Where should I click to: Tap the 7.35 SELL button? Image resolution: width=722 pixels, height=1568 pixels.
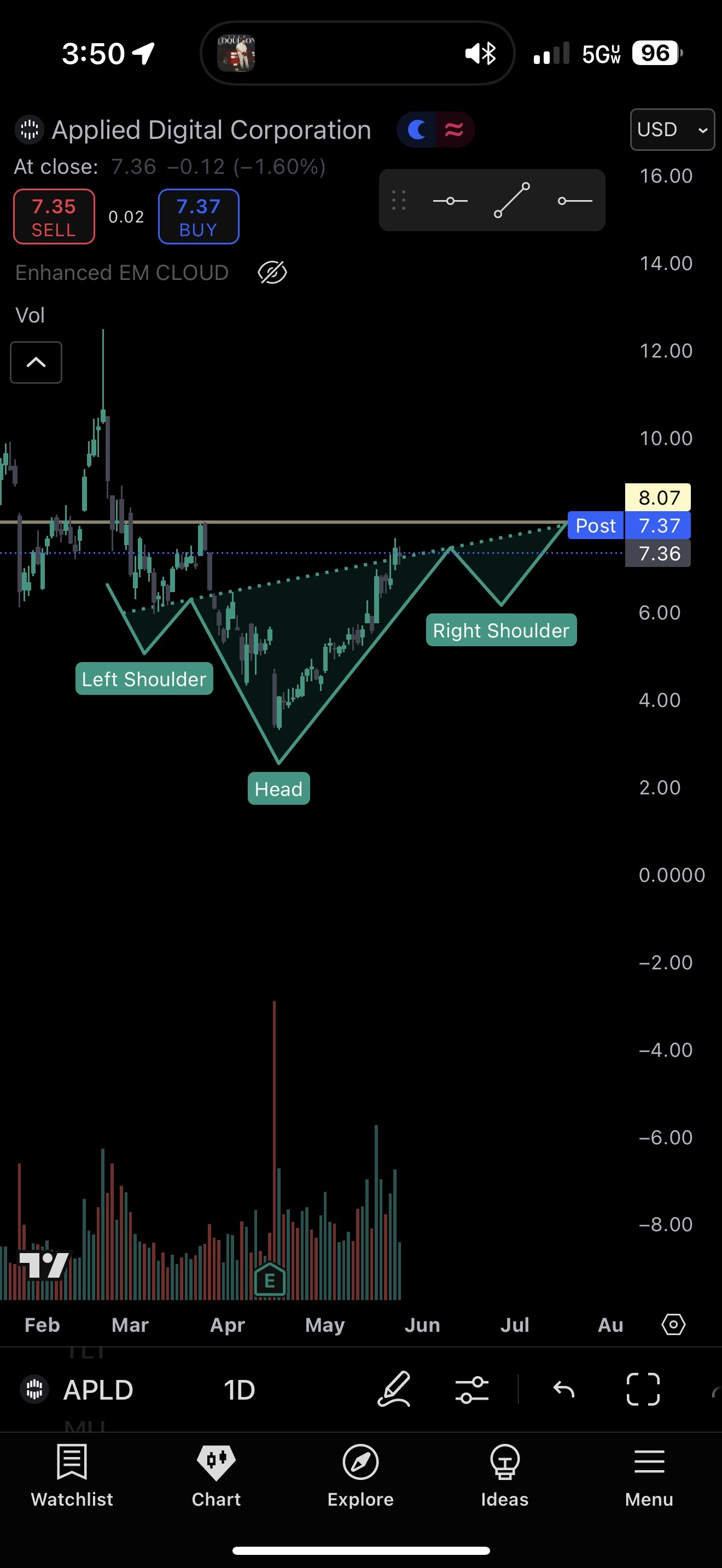tap(54, 217)
